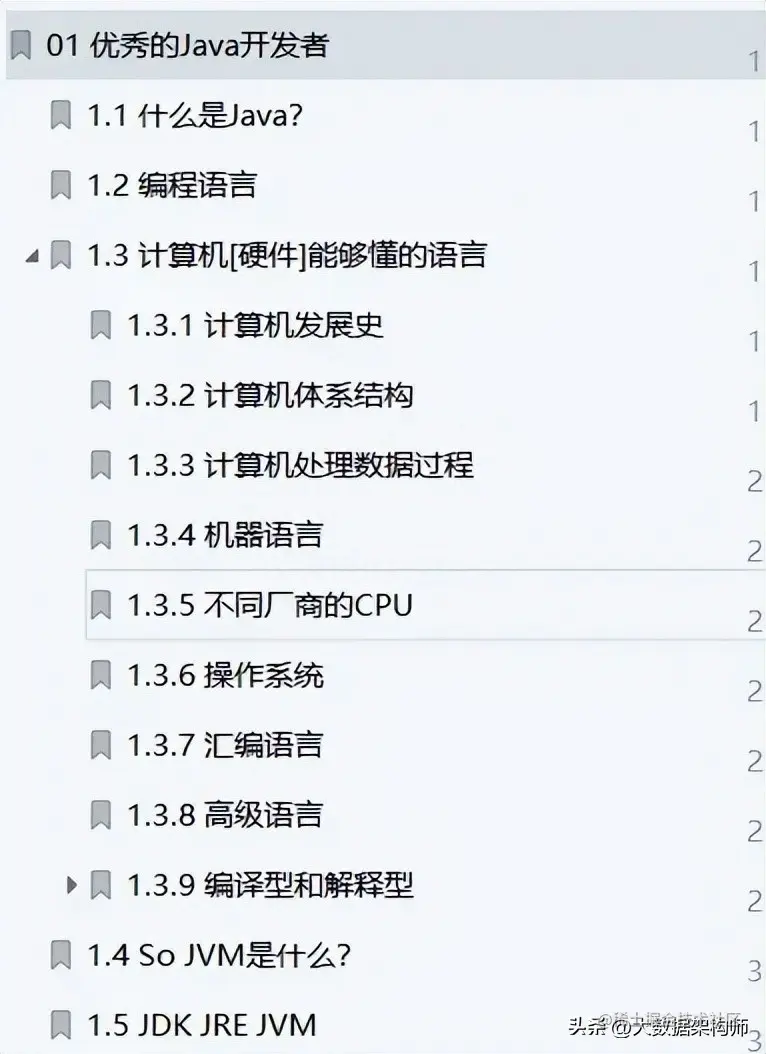Screen dimensions: 766x1054
Task: Expand the 1.3.9 编译型和解释型 arrow
Action: [x=71, y=885]
